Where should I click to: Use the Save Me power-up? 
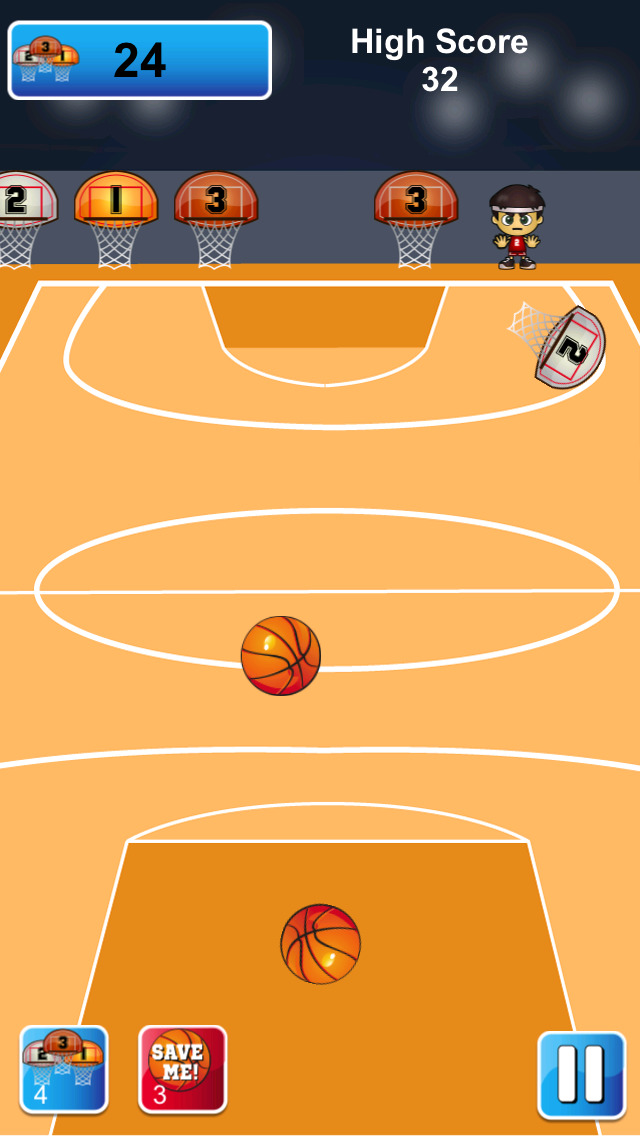click(182, 1069)
